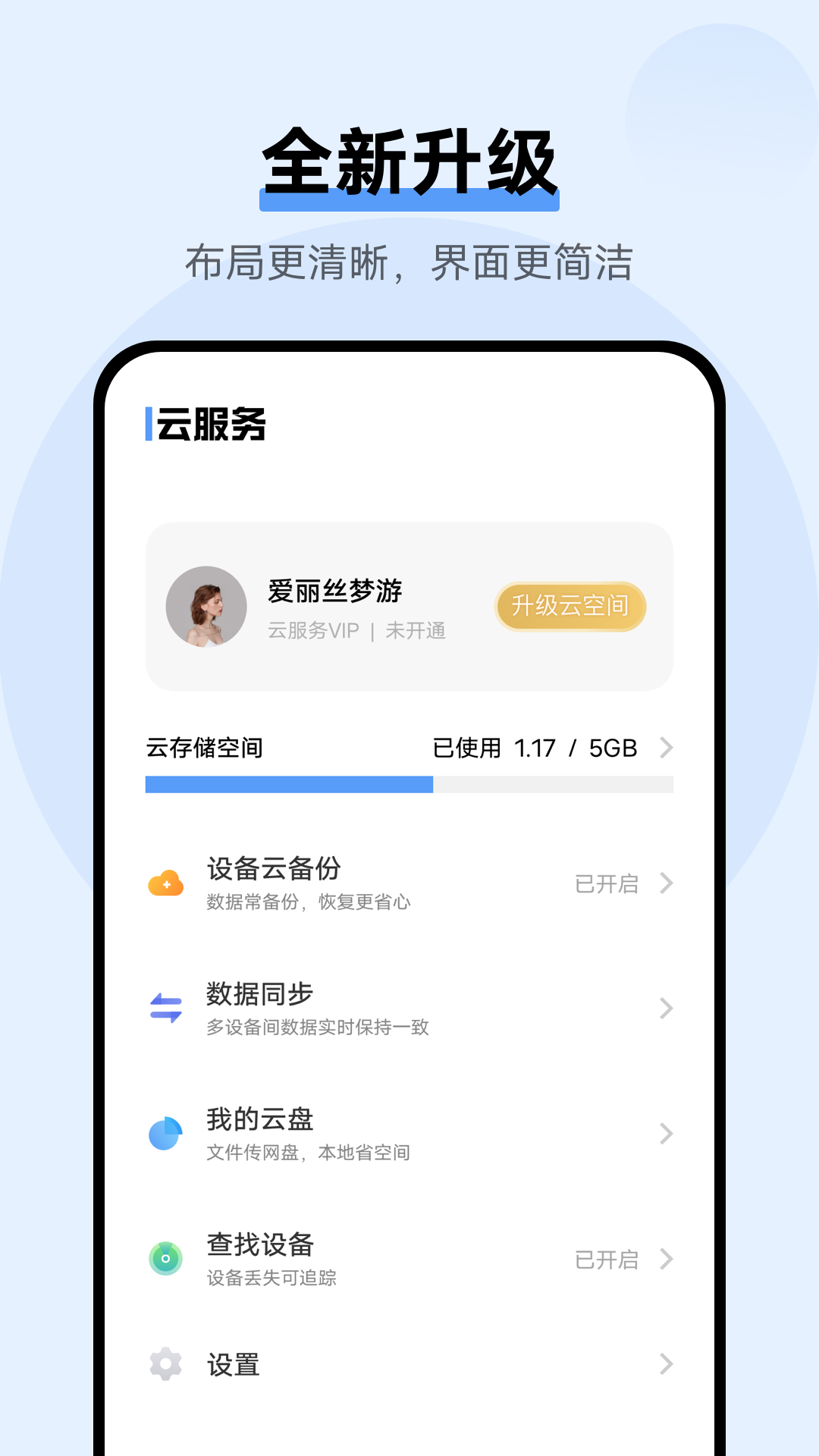Expand the 设置 row chevron
The height and width of the screenshot is (1456, 819).
click(x=666, y=1363)
